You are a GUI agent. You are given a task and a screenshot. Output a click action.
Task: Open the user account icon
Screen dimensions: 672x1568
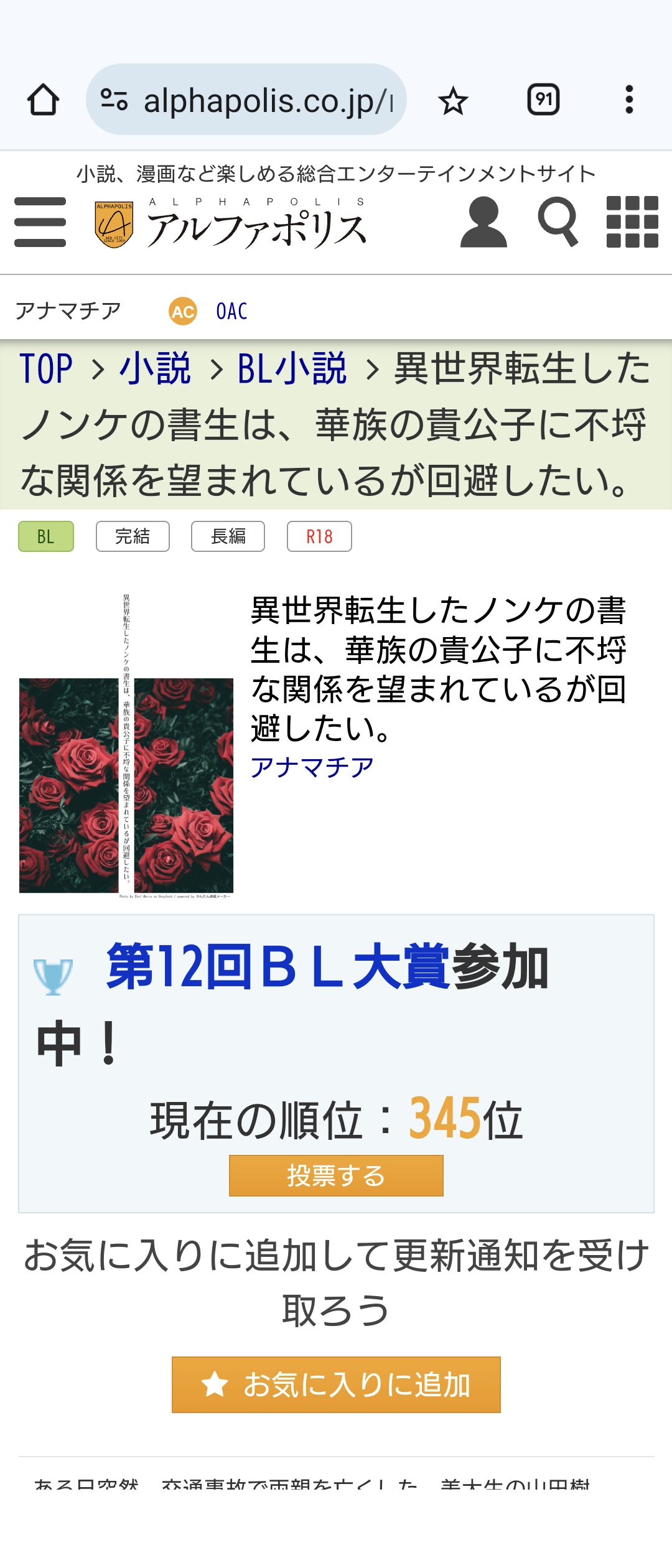click(483, 222)
